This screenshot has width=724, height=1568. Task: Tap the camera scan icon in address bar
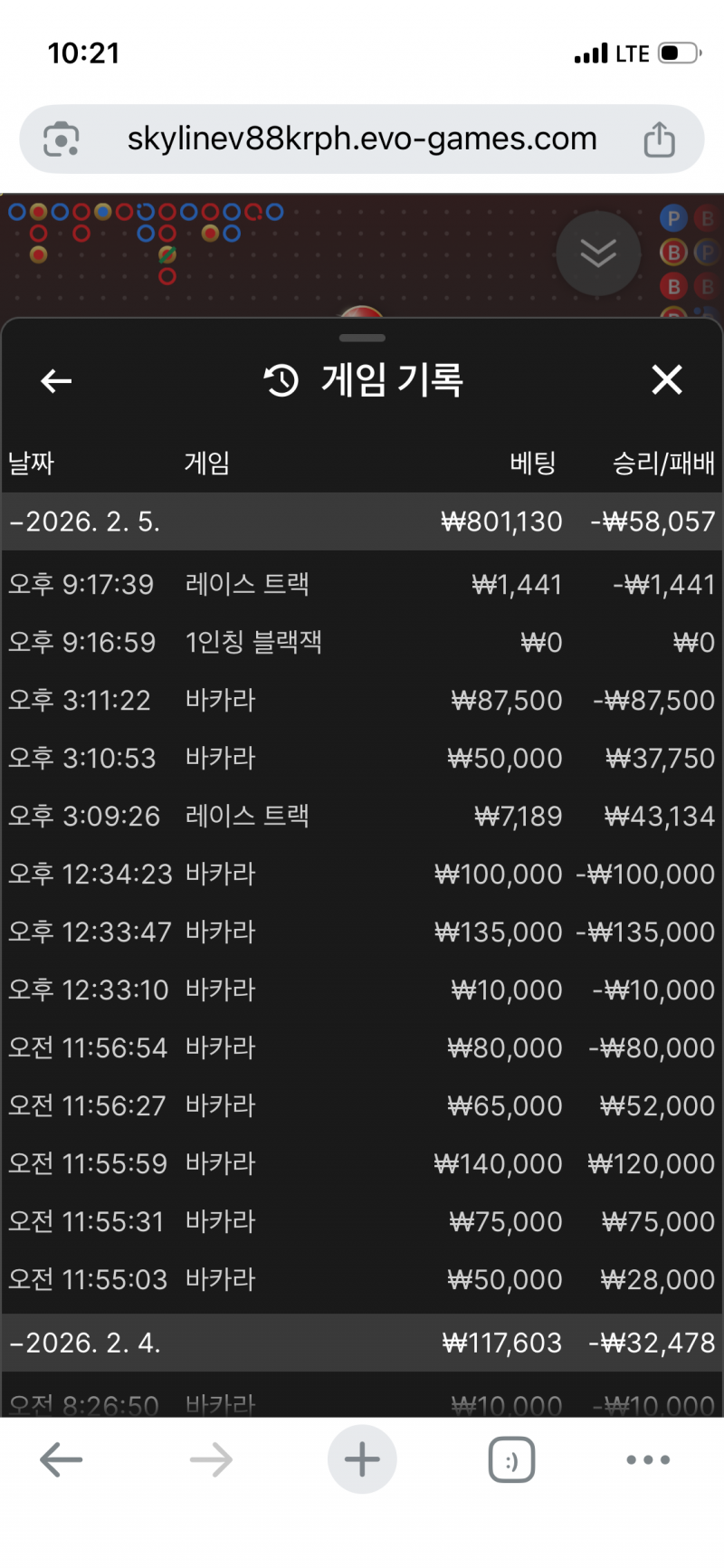(61, 139)
